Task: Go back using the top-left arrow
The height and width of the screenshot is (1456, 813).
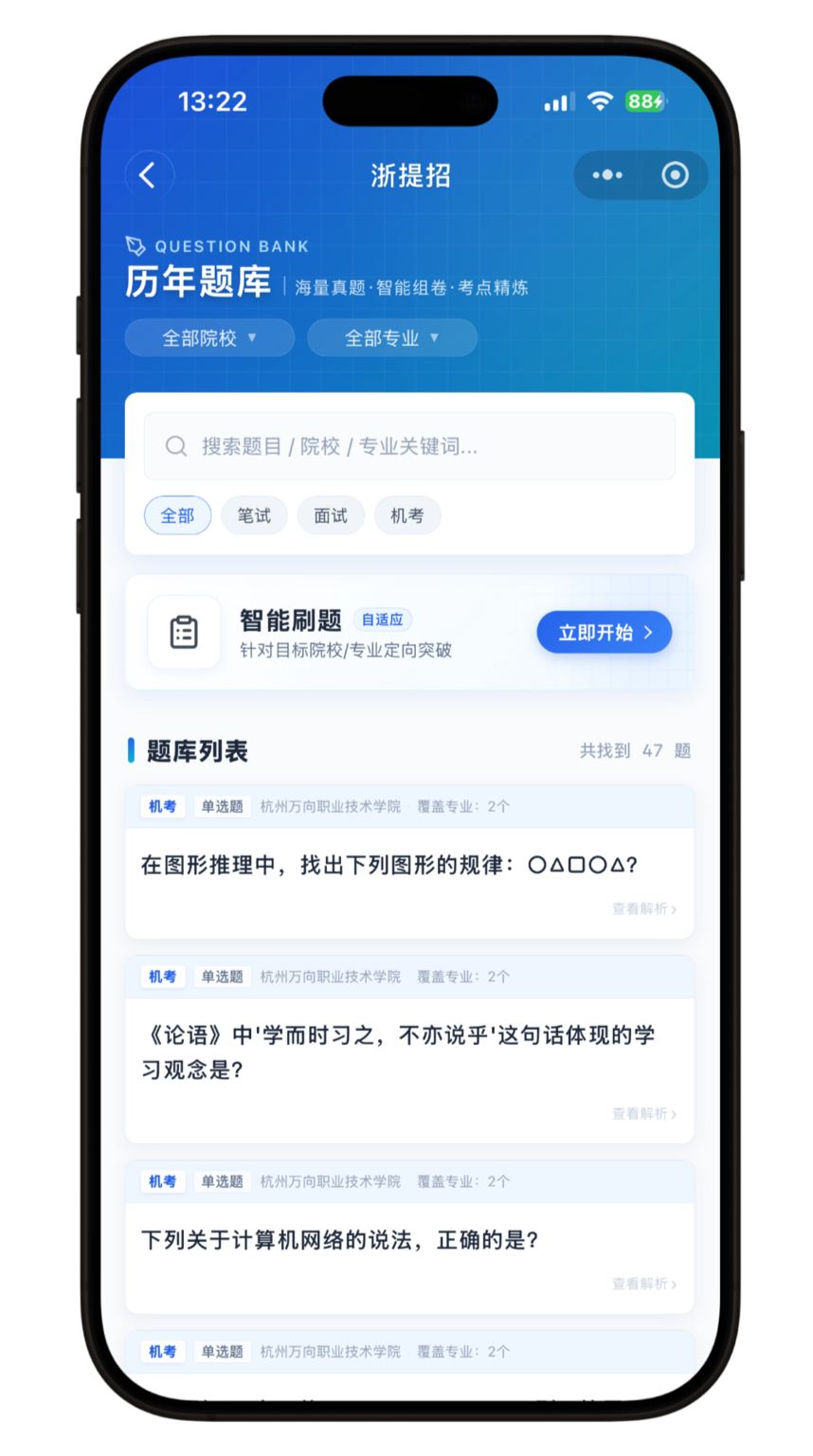Action: tap(149, 175)
